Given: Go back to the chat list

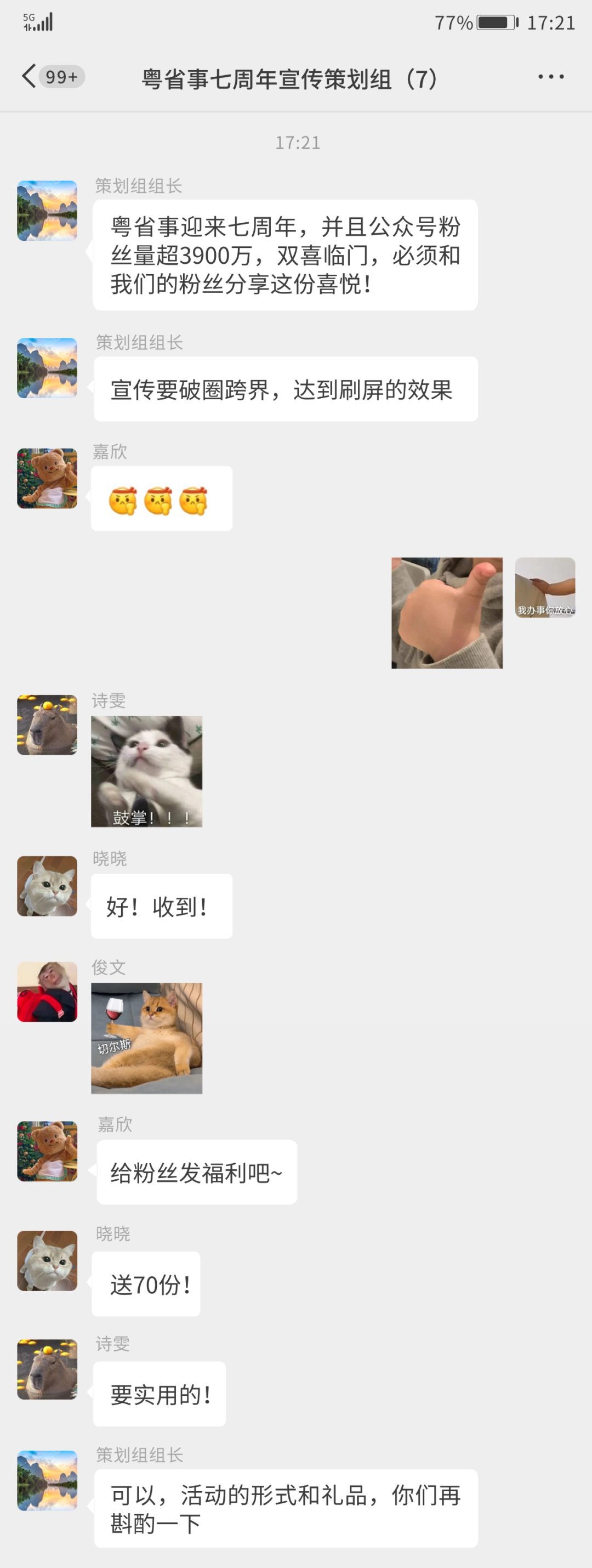Looking at the screenshot, I should 29,77.
